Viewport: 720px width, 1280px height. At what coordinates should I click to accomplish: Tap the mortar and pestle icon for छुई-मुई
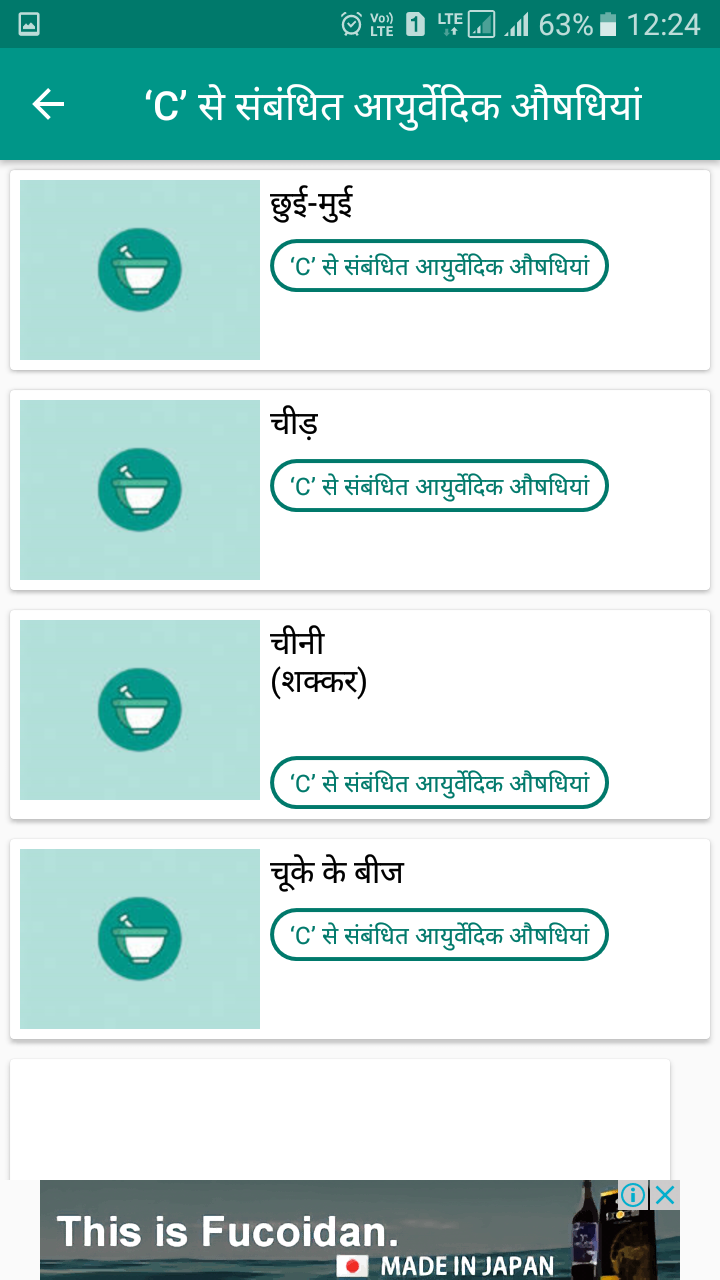(x=139, y=269)
